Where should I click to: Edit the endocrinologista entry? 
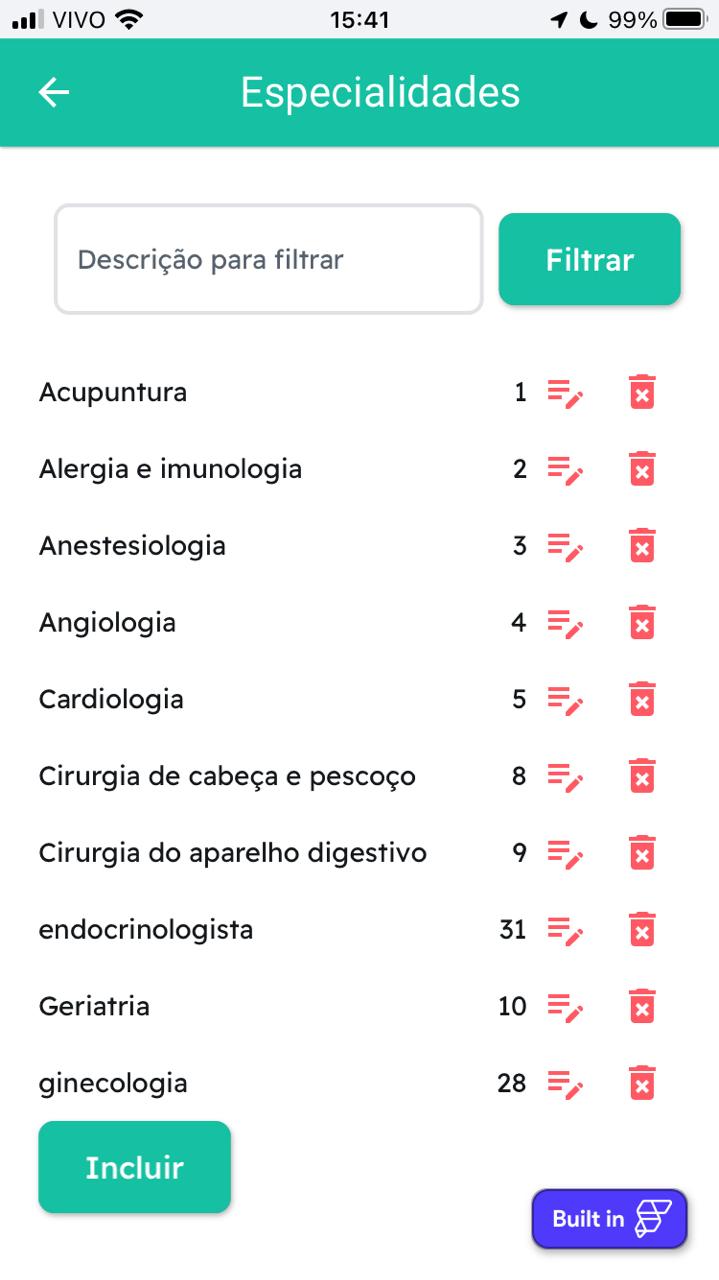pos(565,931)
